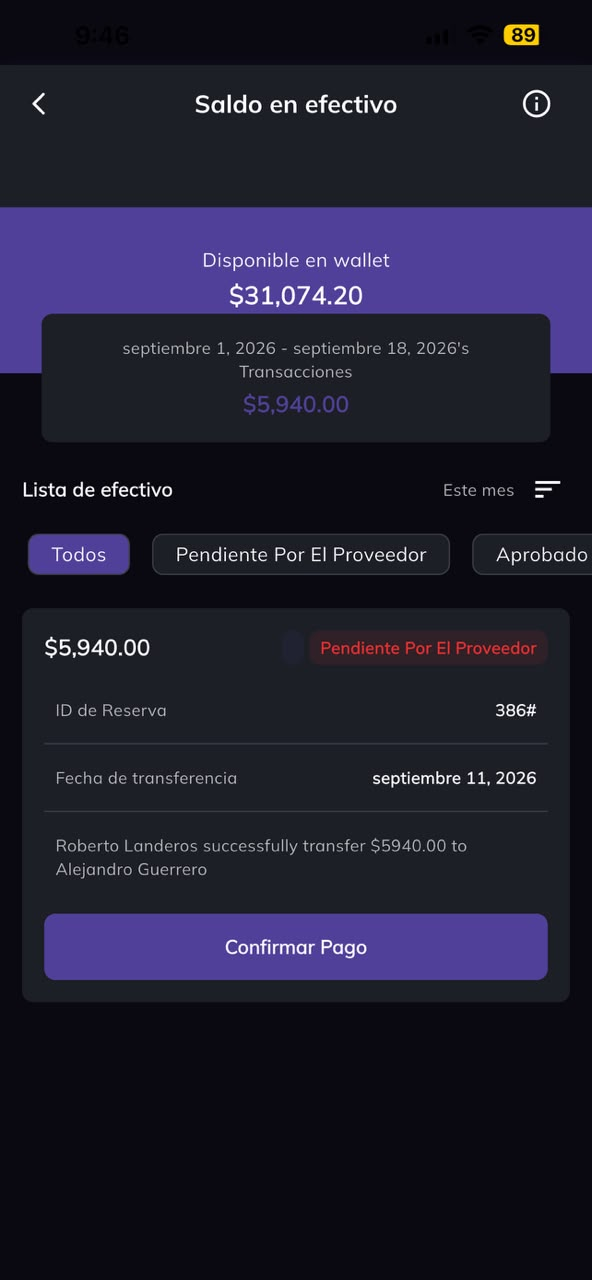
Task: Go back using the top-left arrow
Action: coord(39,104)
